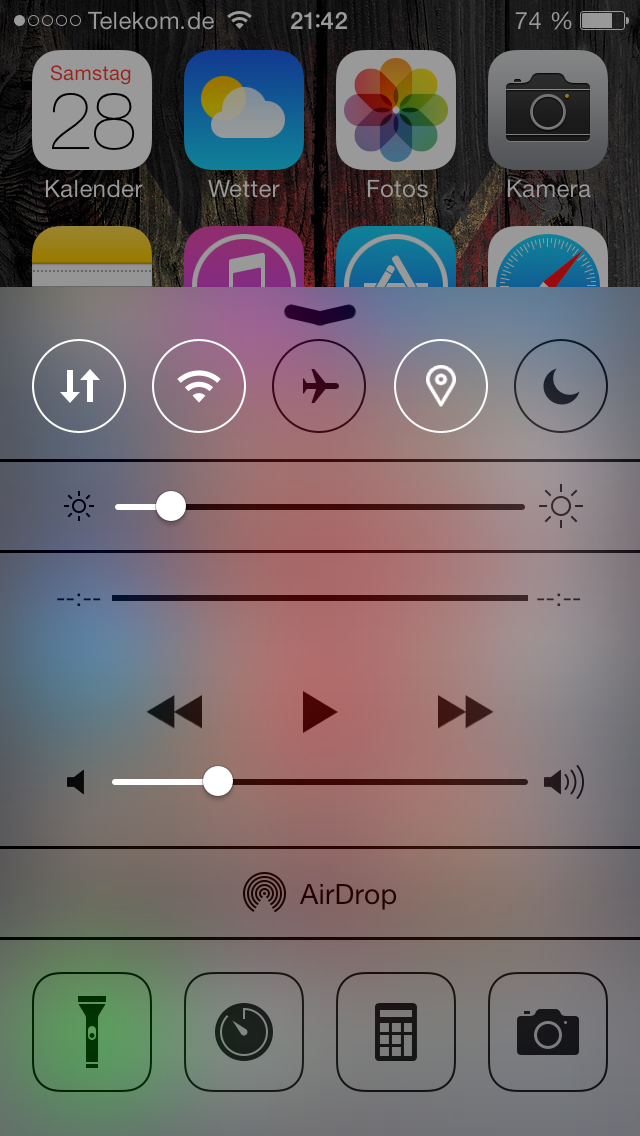Skip forward to next track
This screenshot has height=1136, width=640.
465,712
